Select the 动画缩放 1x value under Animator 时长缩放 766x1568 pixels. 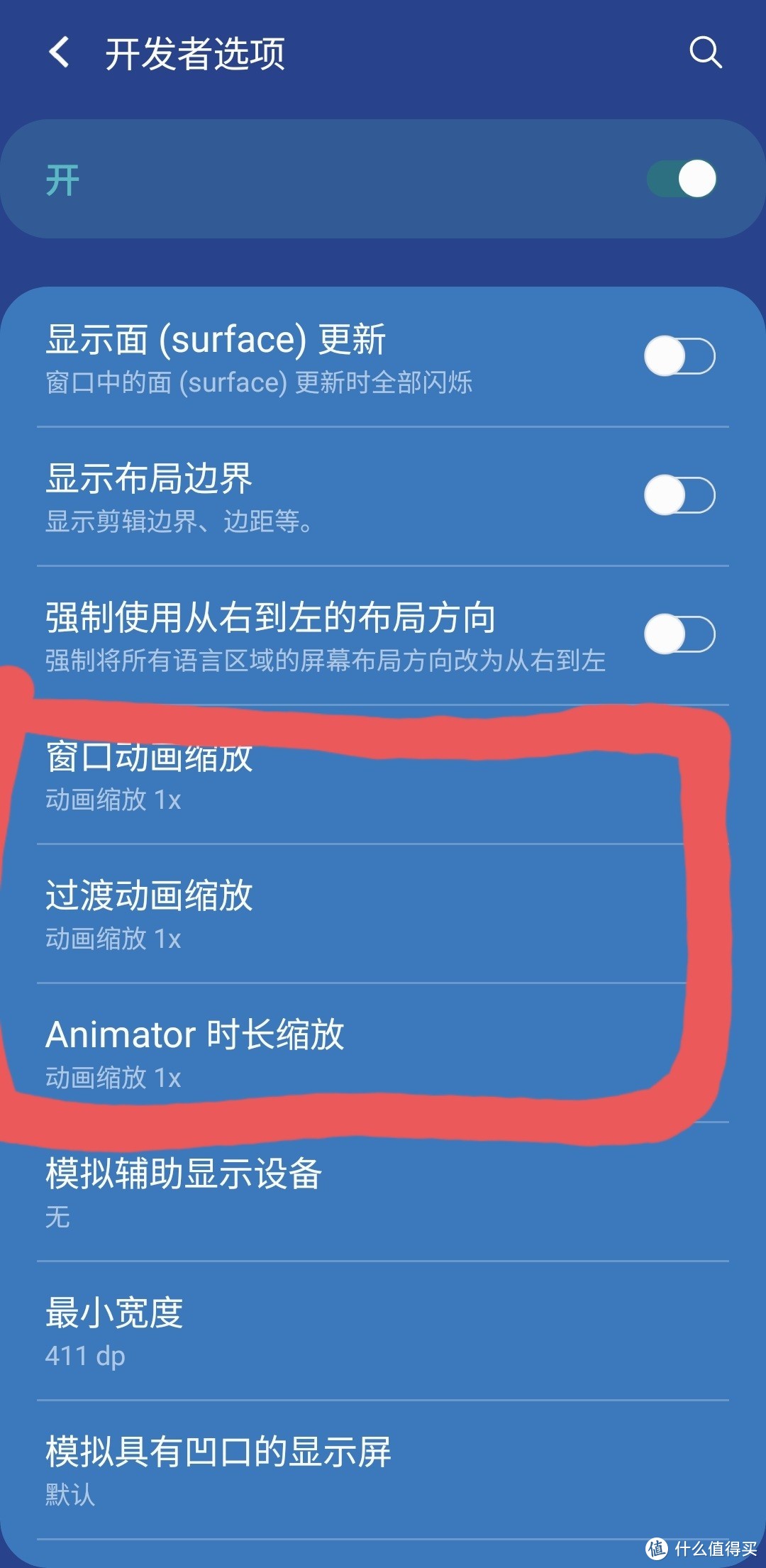point(113,1078)
